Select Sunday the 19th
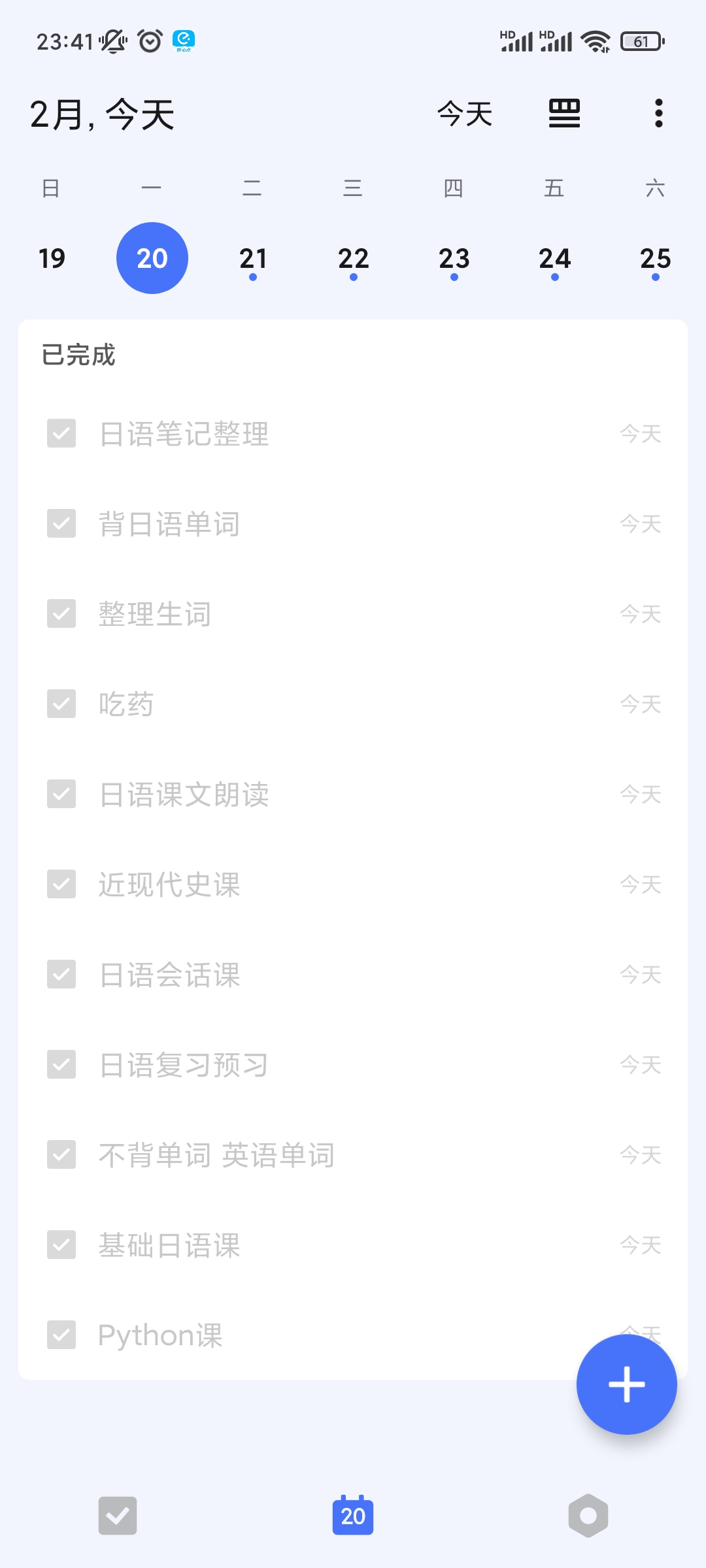Screen dimensions: 706x1568 click(52, 259)
